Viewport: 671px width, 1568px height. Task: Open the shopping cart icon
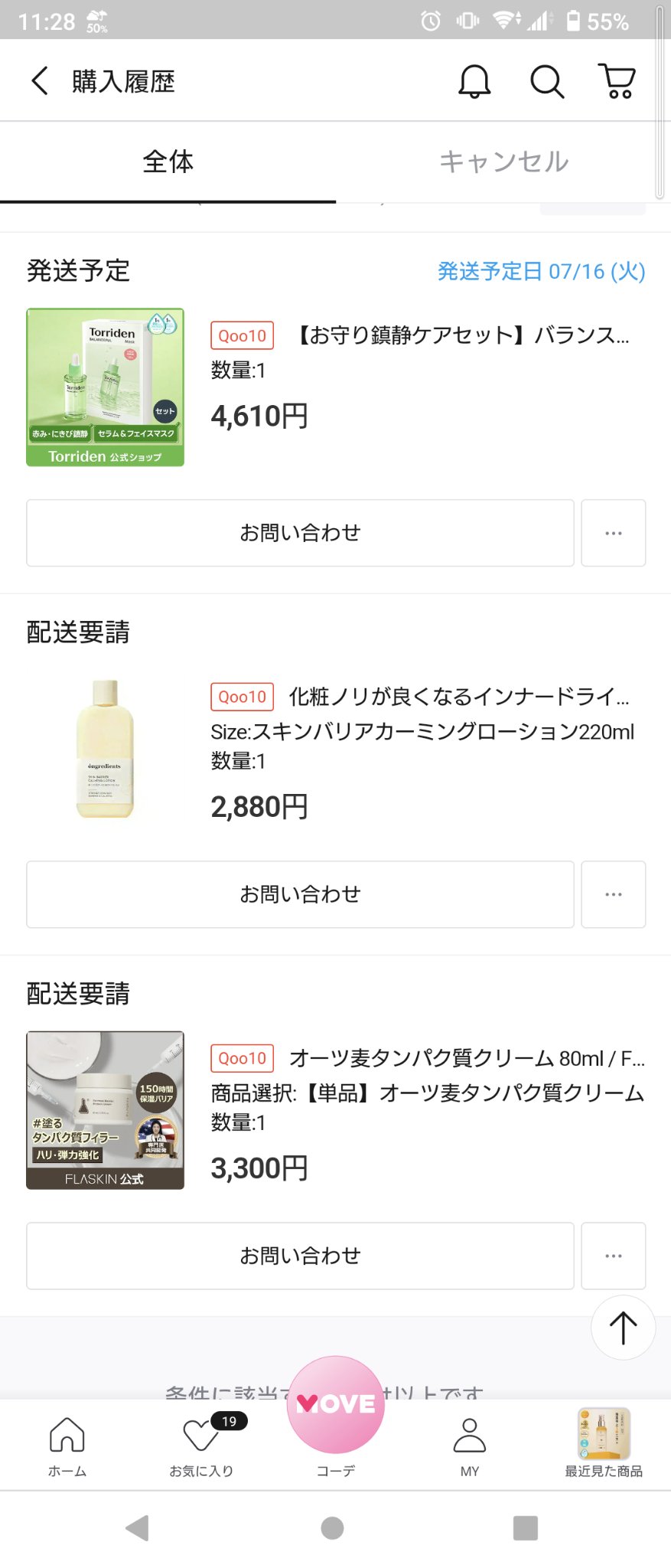(x=617, y=80)
